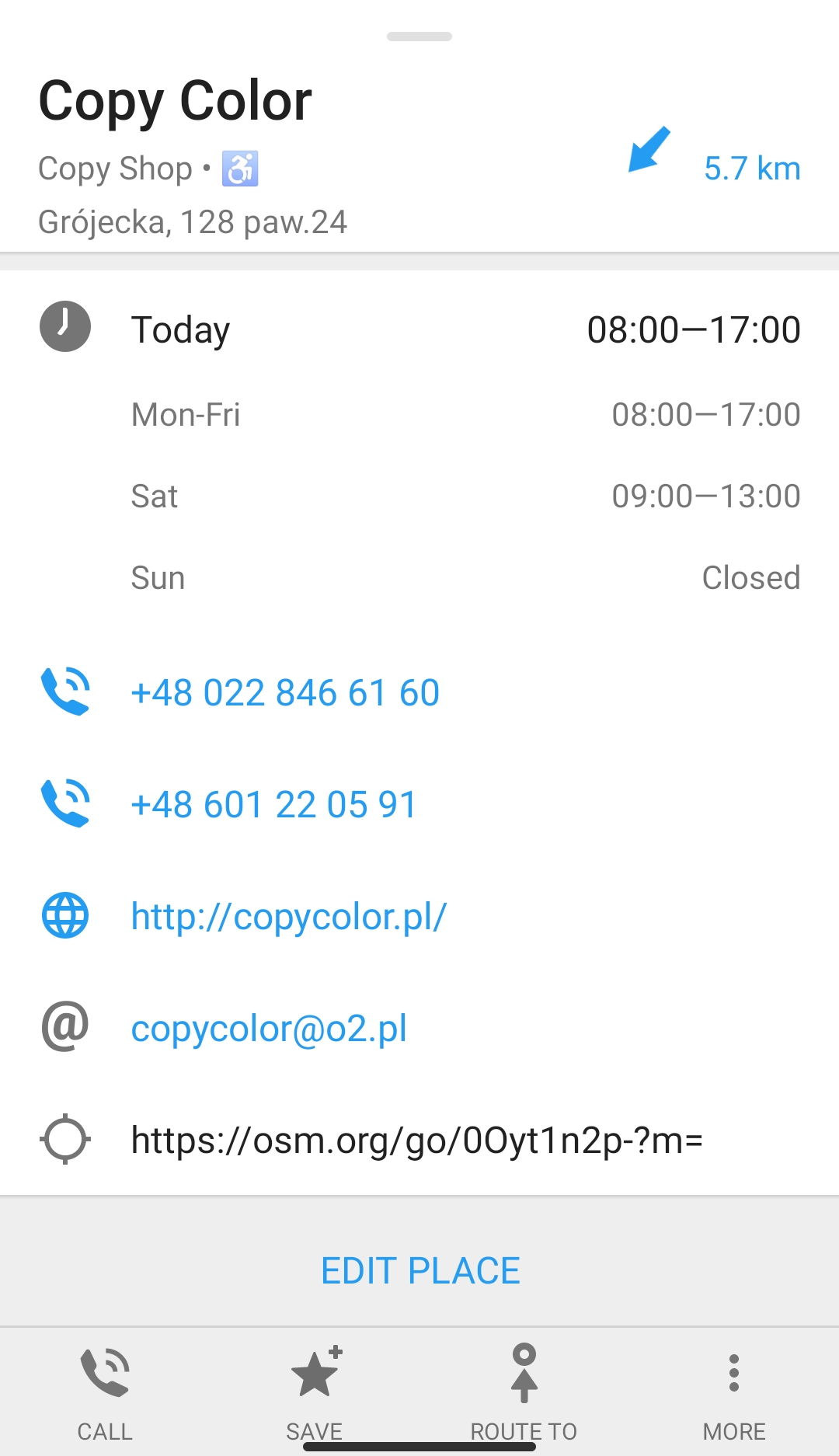Email copycolor@o2.pl
This screenshot has width=839, height=1456.
click(269, 1029)
